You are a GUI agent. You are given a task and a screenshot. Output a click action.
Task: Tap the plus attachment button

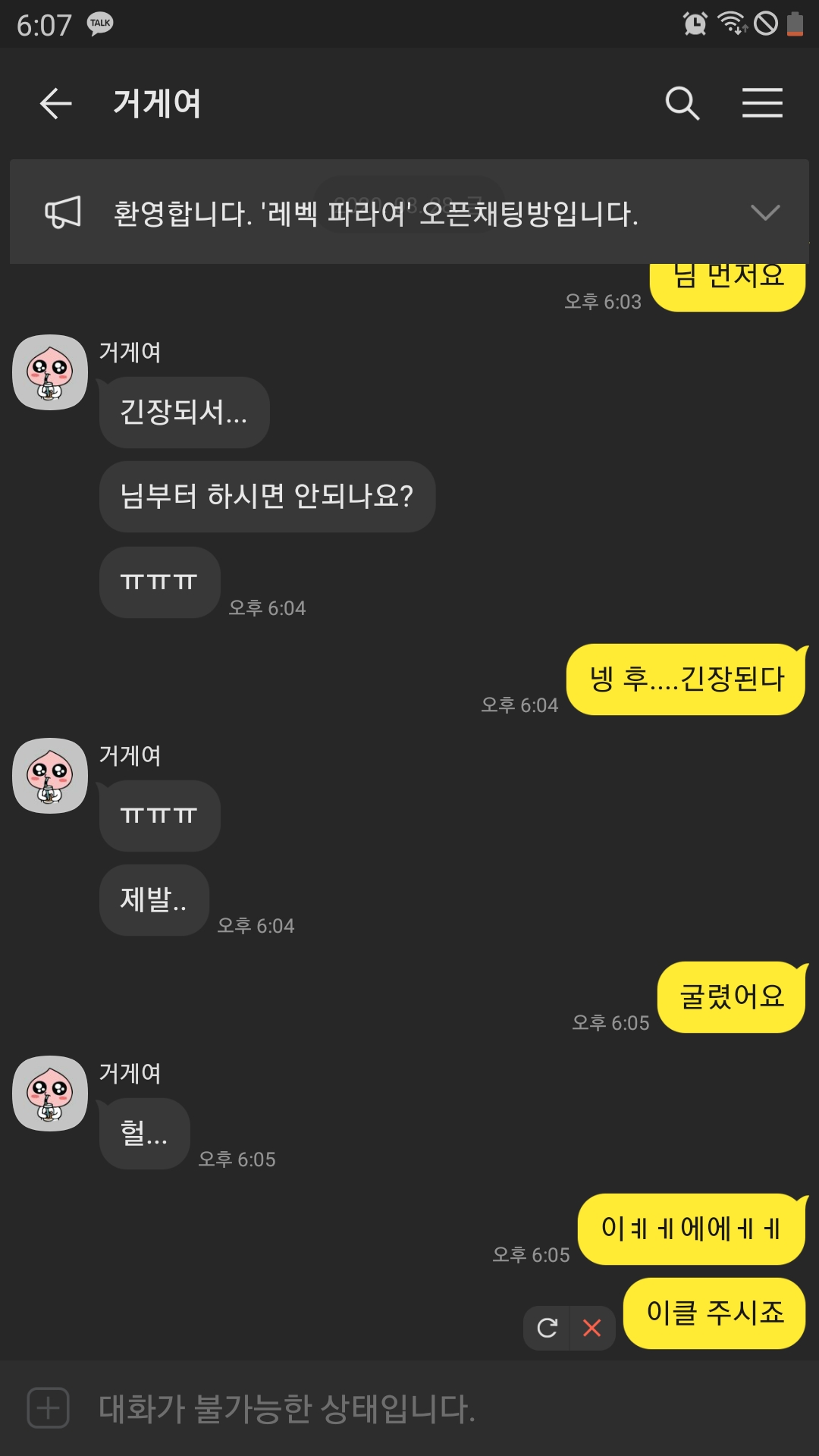click(49, 1408)
